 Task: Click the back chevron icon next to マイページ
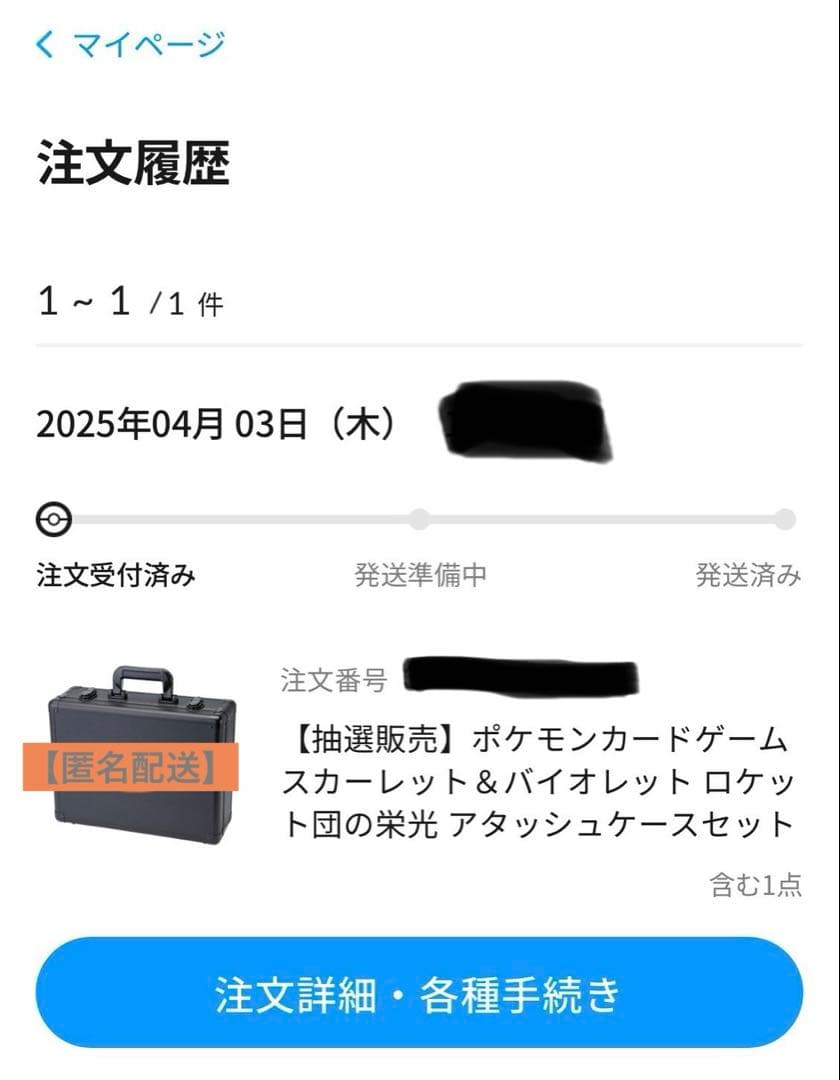click(42, 44)
